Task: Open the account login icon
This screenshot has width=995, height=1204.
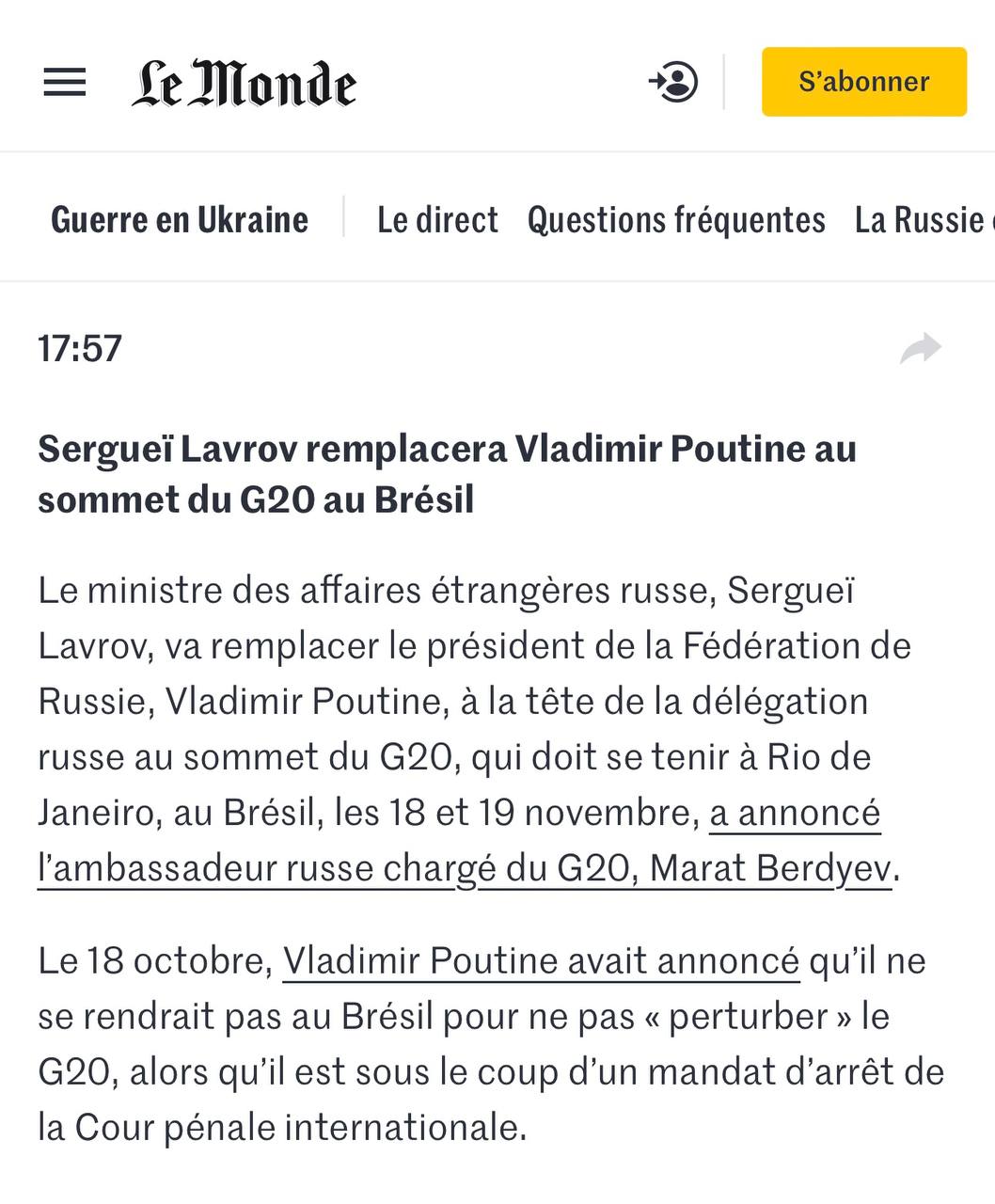Action: 673,82
